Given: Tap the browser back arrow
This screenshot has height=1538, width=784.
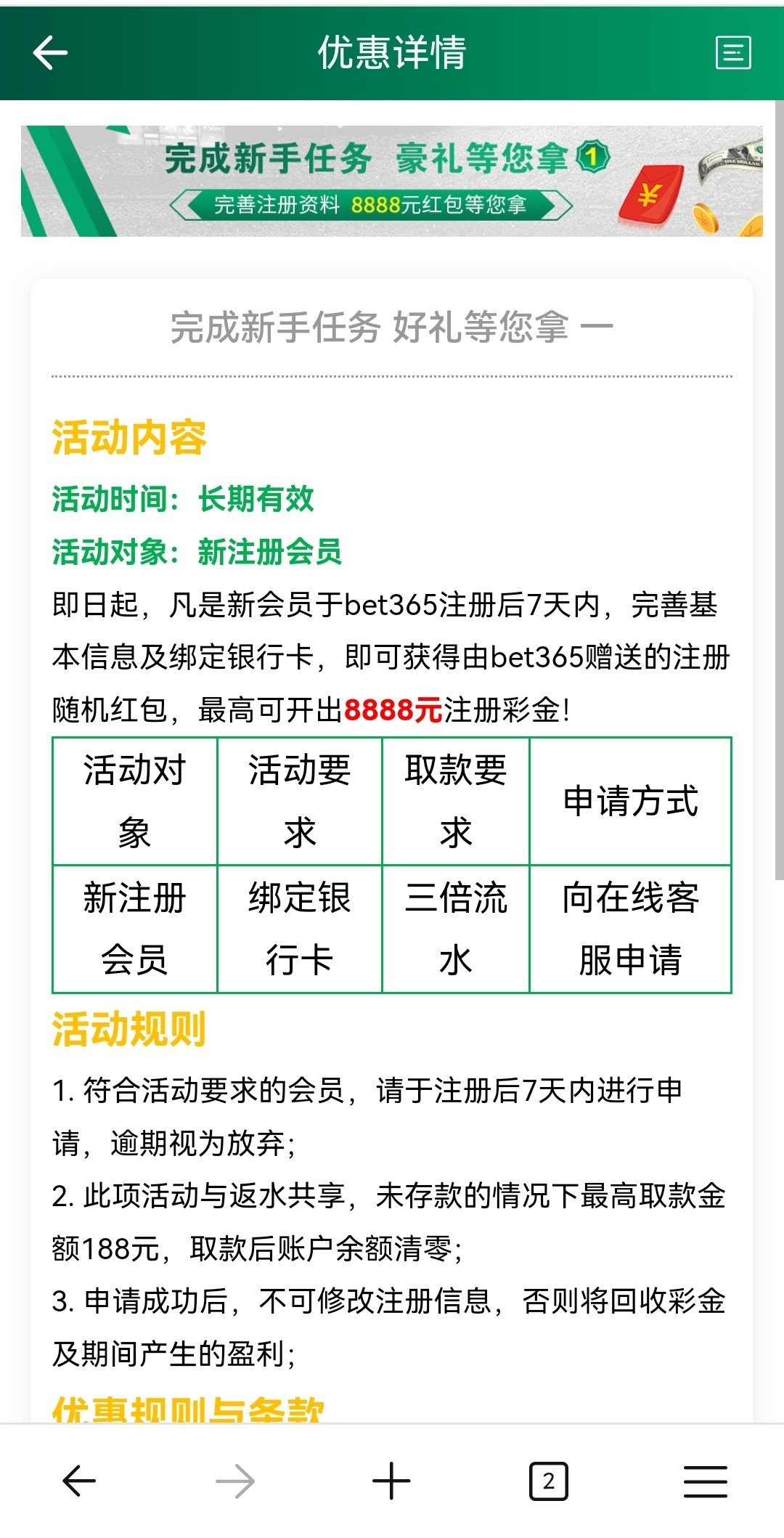Looking at the screenshot, I should click(x=79, y=1481).
